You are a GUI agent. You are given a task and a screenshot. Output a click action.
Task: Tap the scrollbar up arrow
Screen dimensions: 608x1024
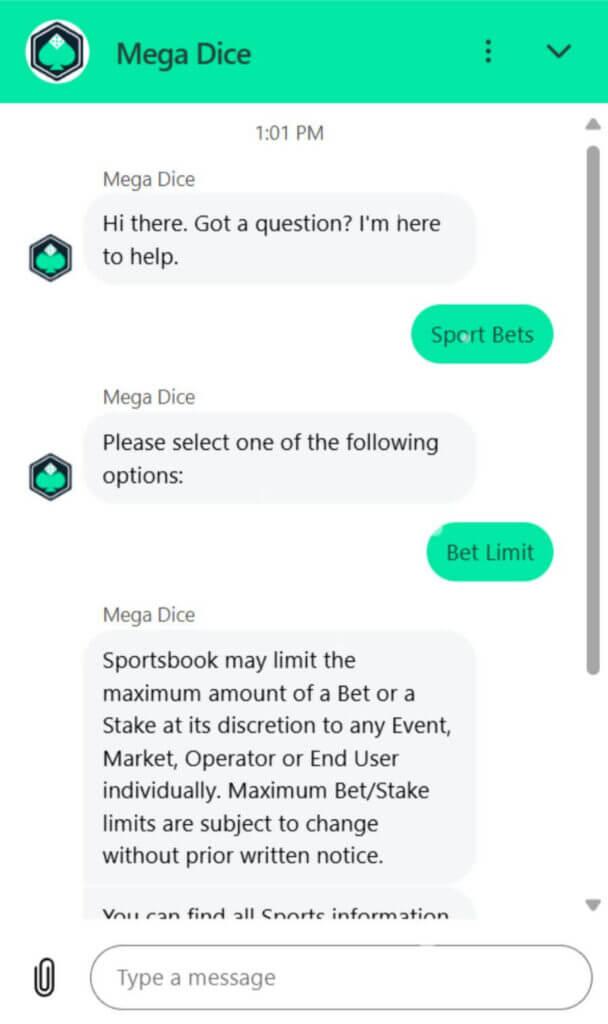[x=593, y=125]
